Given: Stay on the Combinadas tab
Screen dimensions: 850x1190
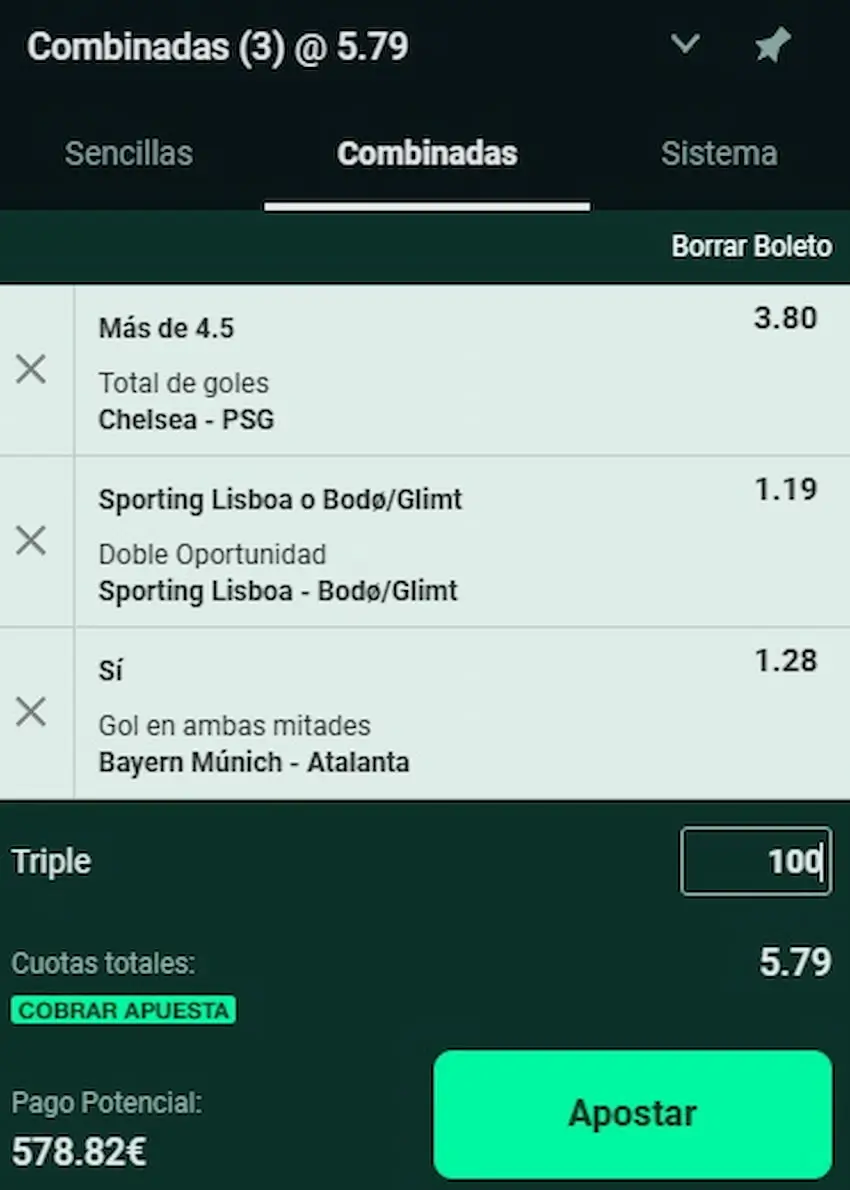Looking at the screenshot, I should 427,153.
